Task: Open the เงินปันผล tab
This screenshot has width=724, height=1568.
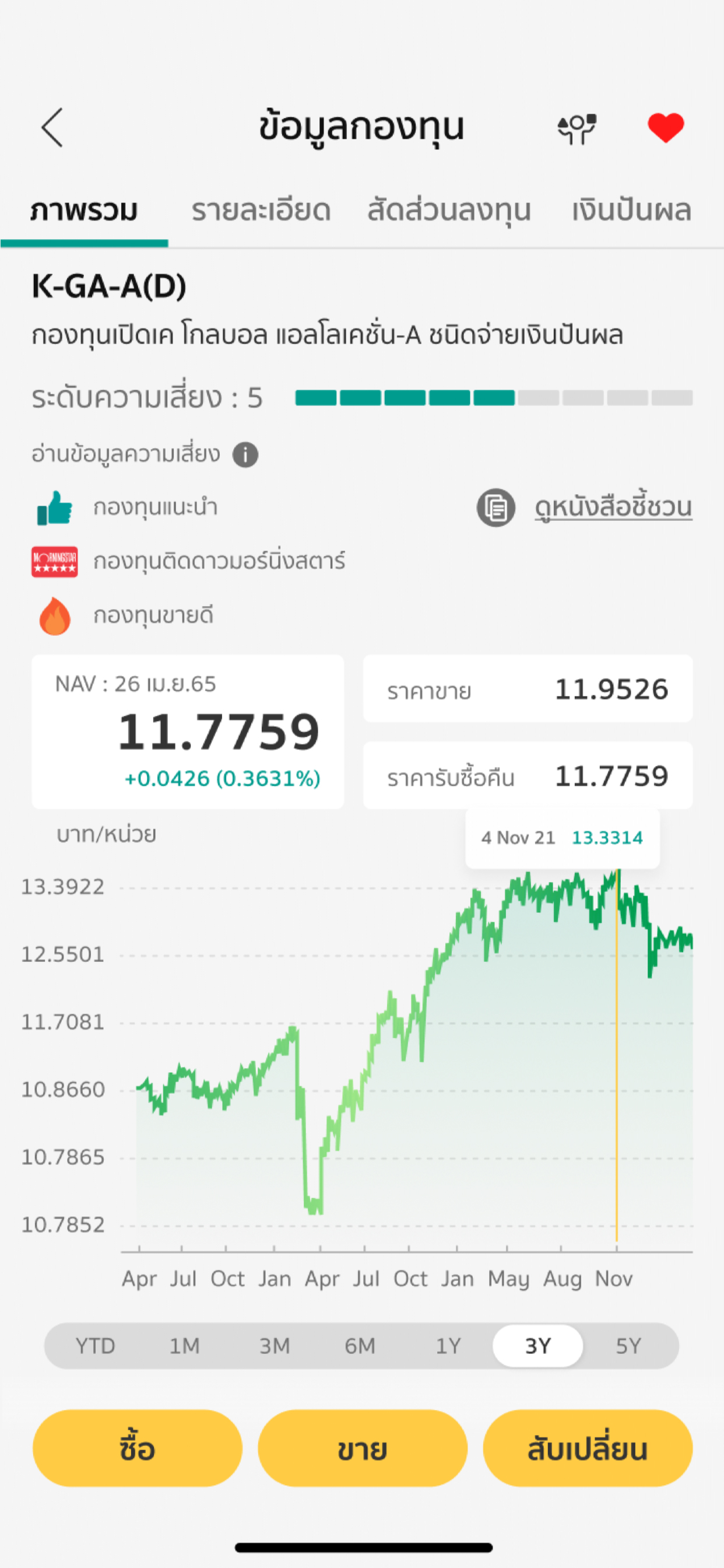Action: [x=631, y=210]
